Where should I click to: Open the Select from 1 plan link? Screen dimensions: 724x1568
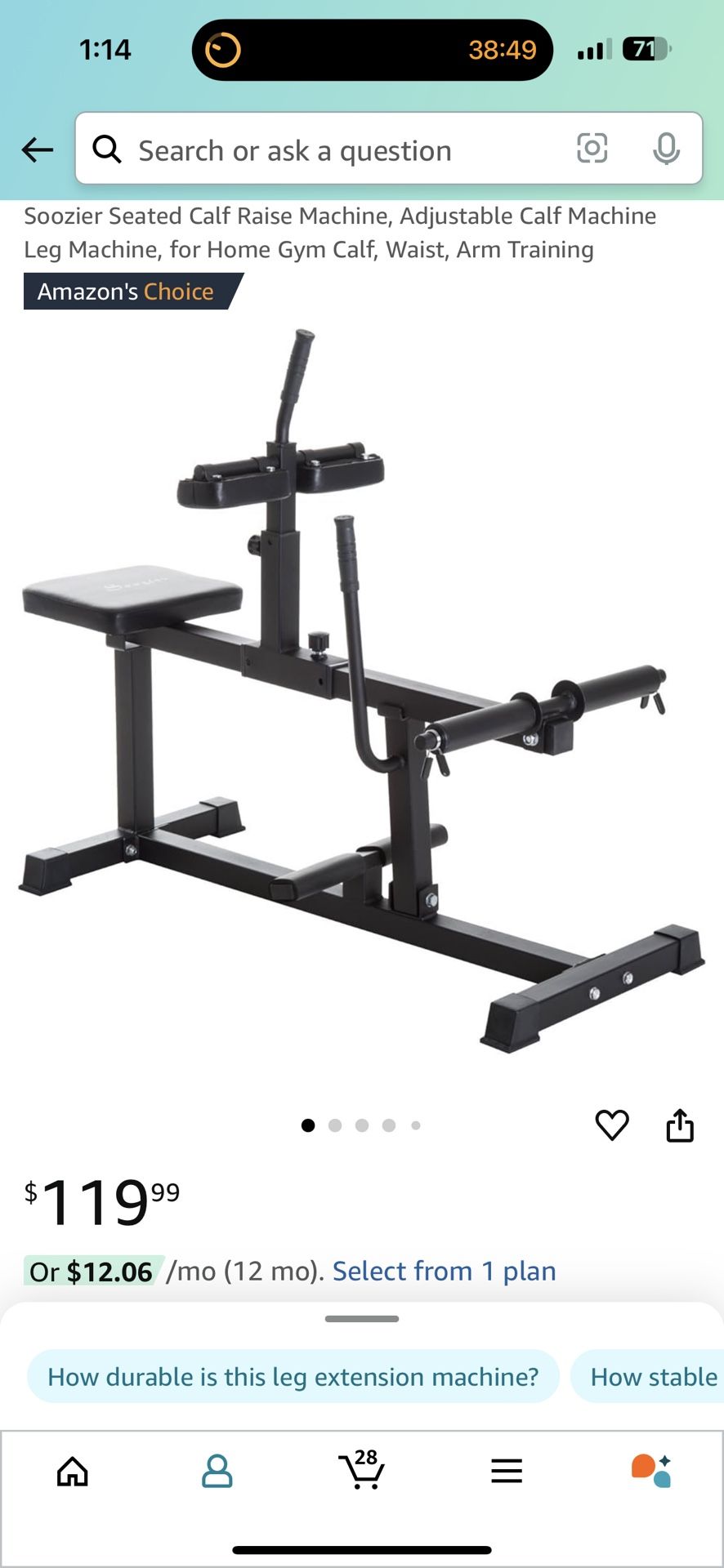click(444, 1271)
